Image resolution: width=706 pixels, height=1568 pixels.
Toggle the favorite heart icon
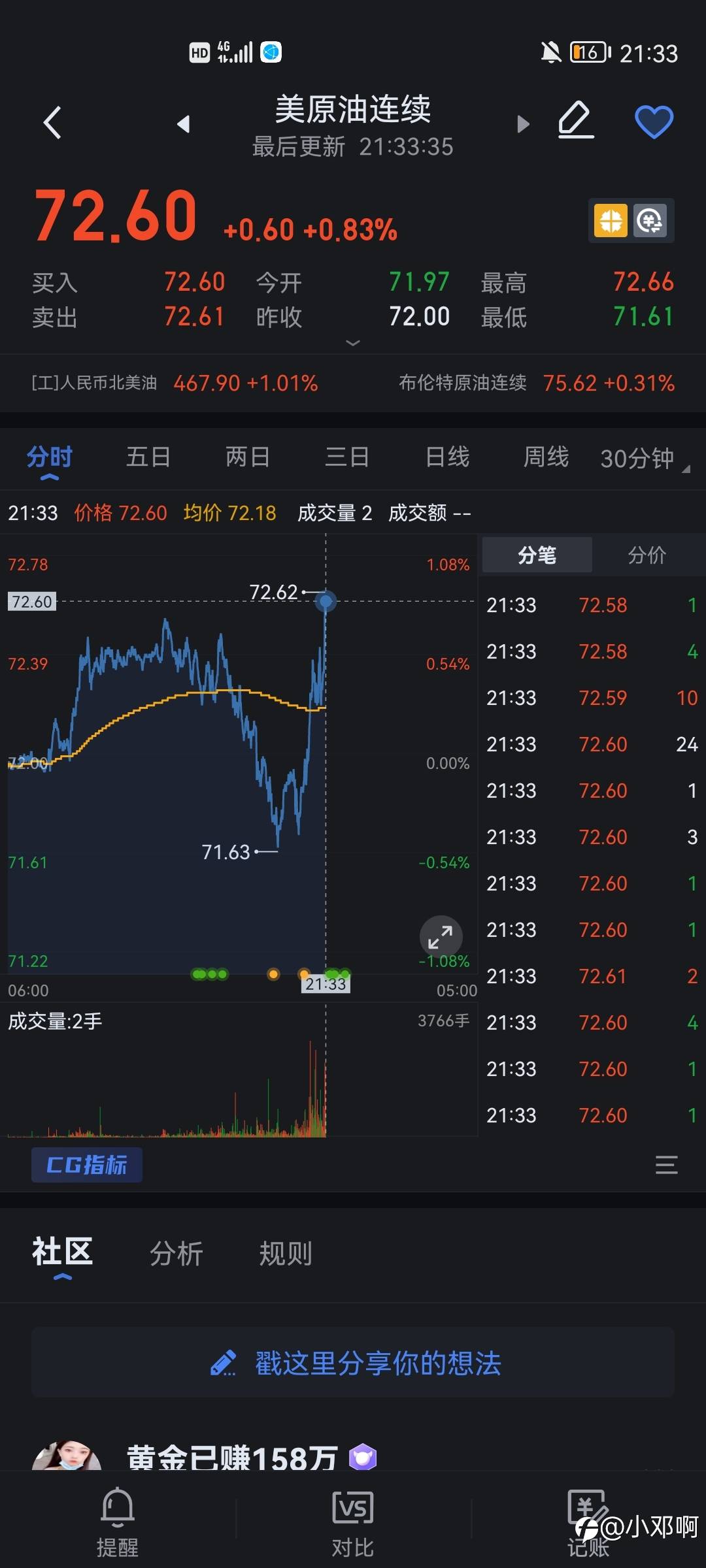[x=654, y=122]
